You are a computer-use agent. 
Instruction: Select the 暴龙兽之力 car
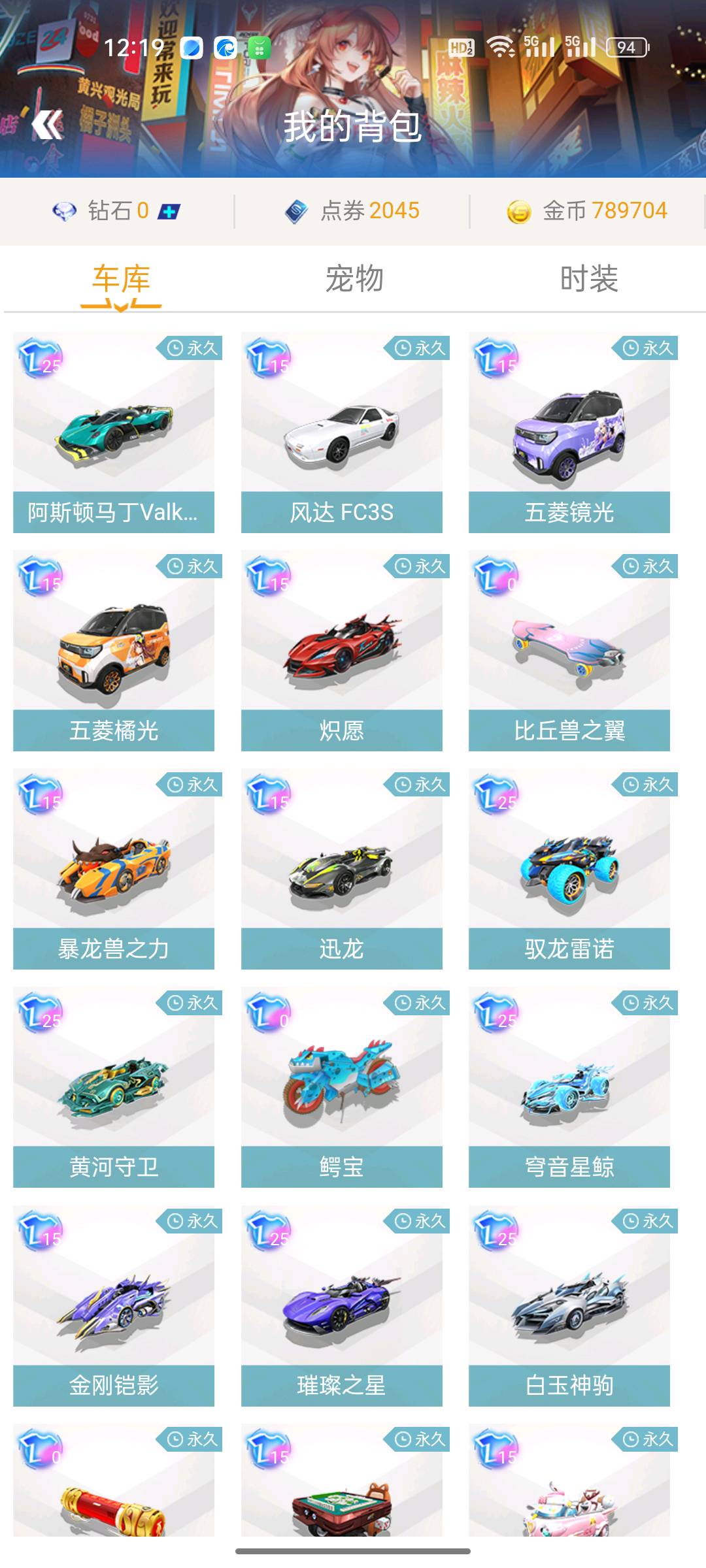tap(114, 869)
